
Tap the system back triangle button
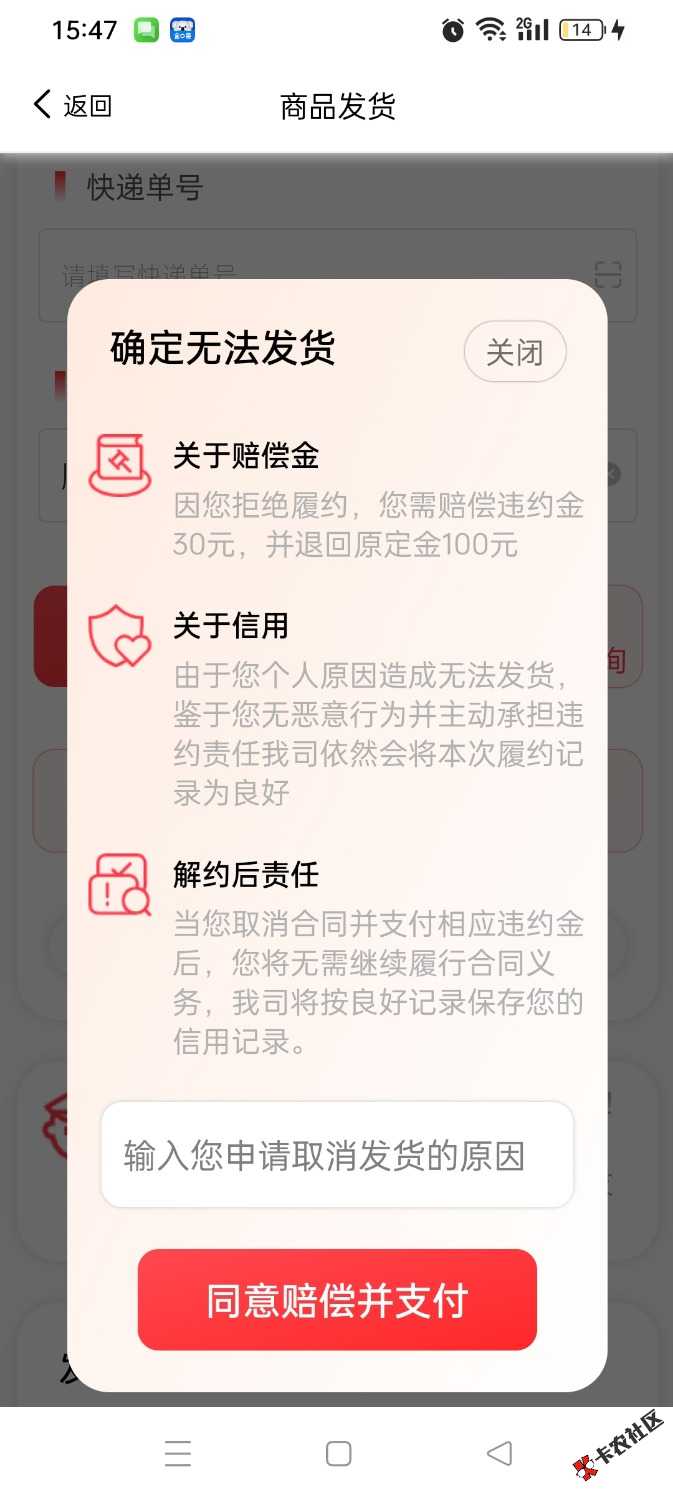498,1453
